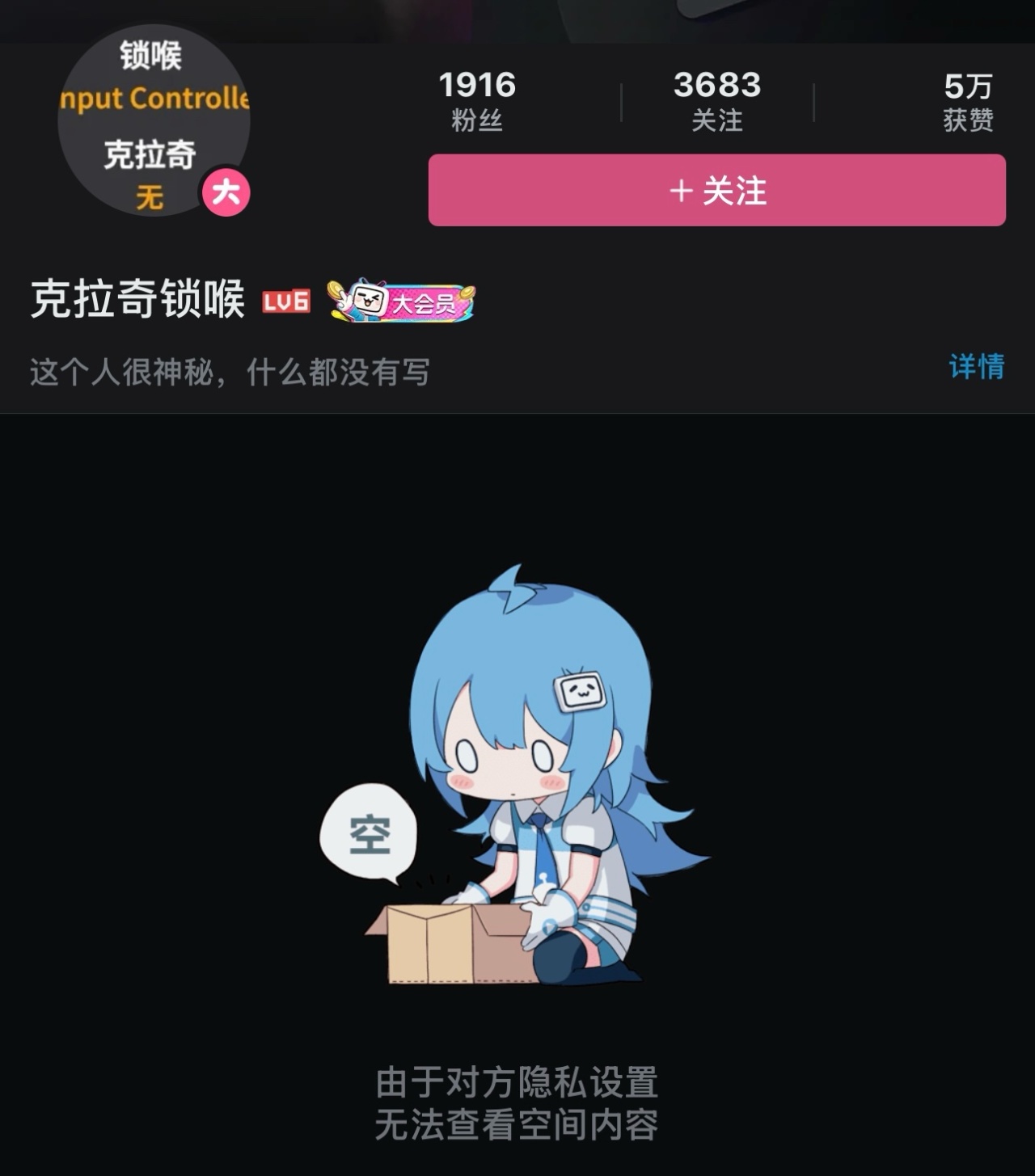Open the 关注 following list
The height and width of the screenshot is (1176, 1035).
pos(716,101)
